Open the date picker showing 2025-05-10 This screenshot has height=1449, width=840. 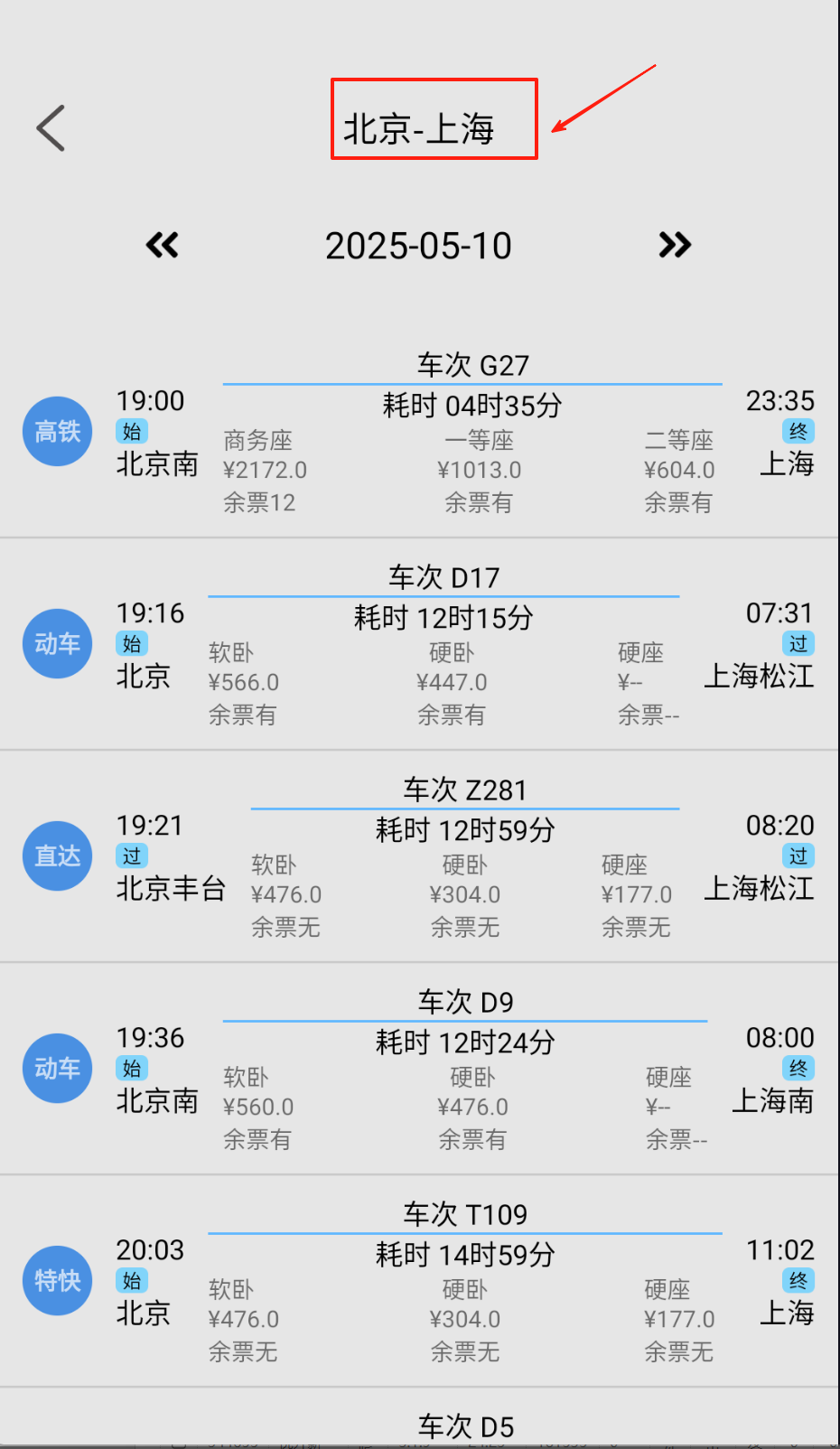(418, 246)
